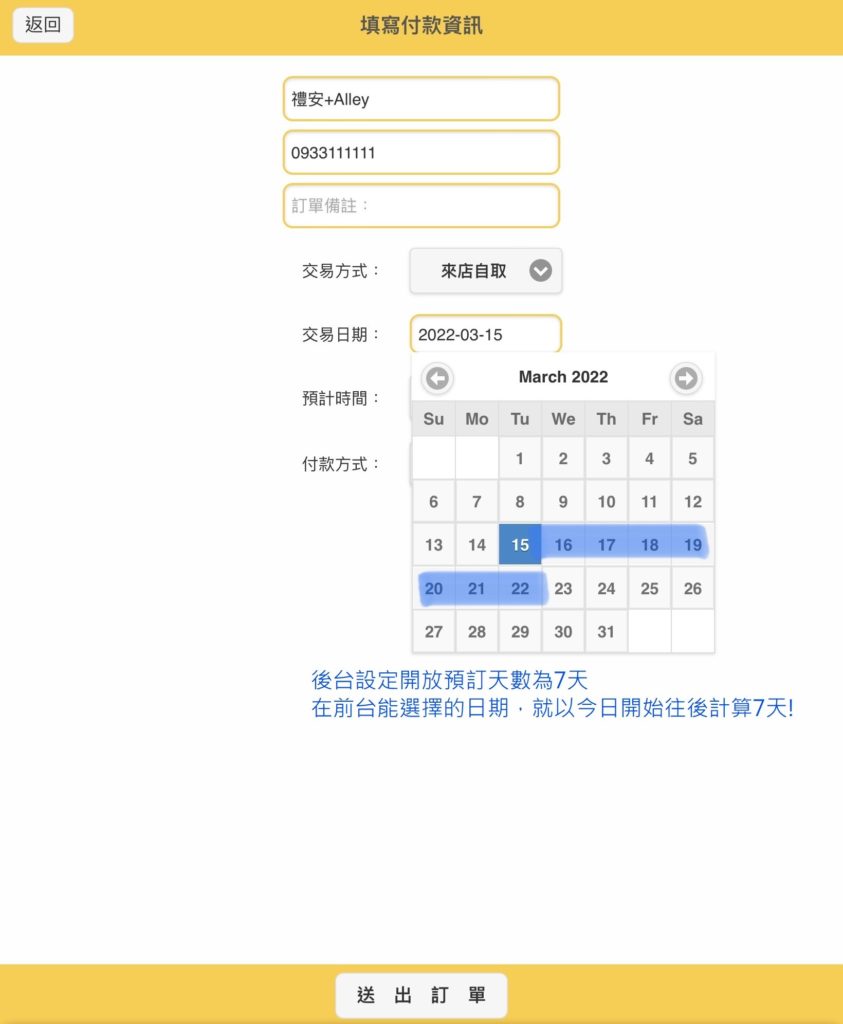Tap the 交易日期 date field
The height and width of the screenshot is (1024, 843).
(x=486, y=334)
